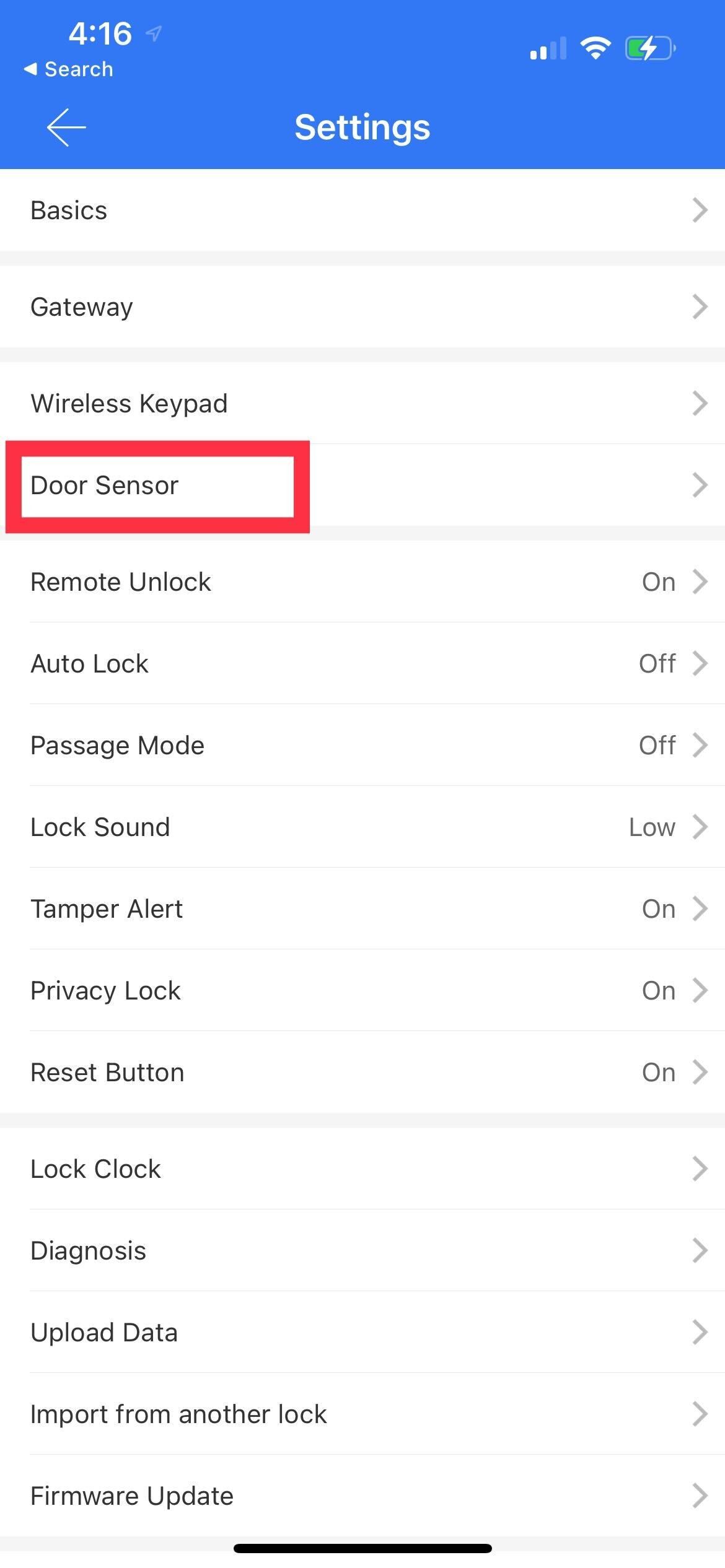Change the Lock Sound level
Image resolution: width=725 pixels, height=1568 pixels.
coord(362,827)
